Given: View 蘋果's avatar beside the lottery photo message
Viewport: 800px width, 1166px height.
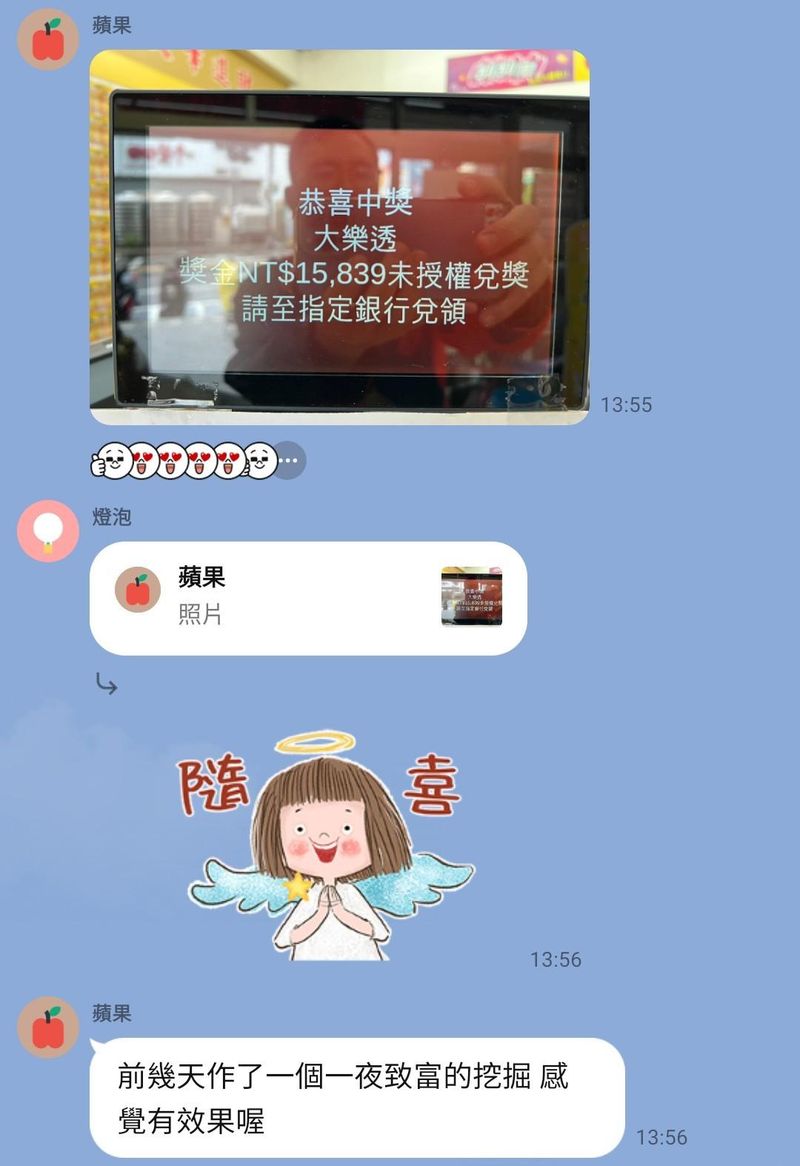Looking at the screenshot, I should click(48, 39).
